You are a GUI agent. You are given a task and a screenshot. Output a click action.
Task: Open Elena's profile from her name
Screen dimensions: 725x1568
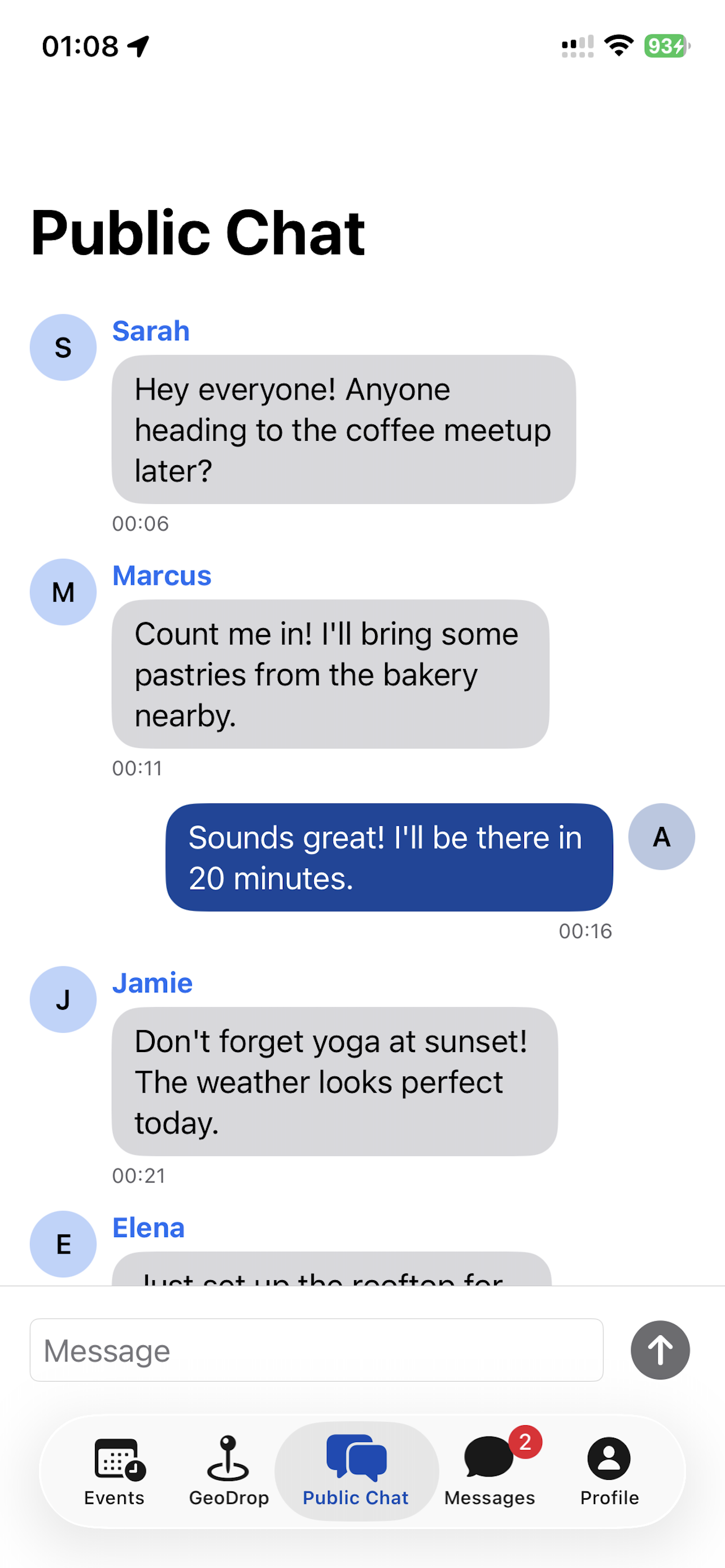coord(149,1228)
